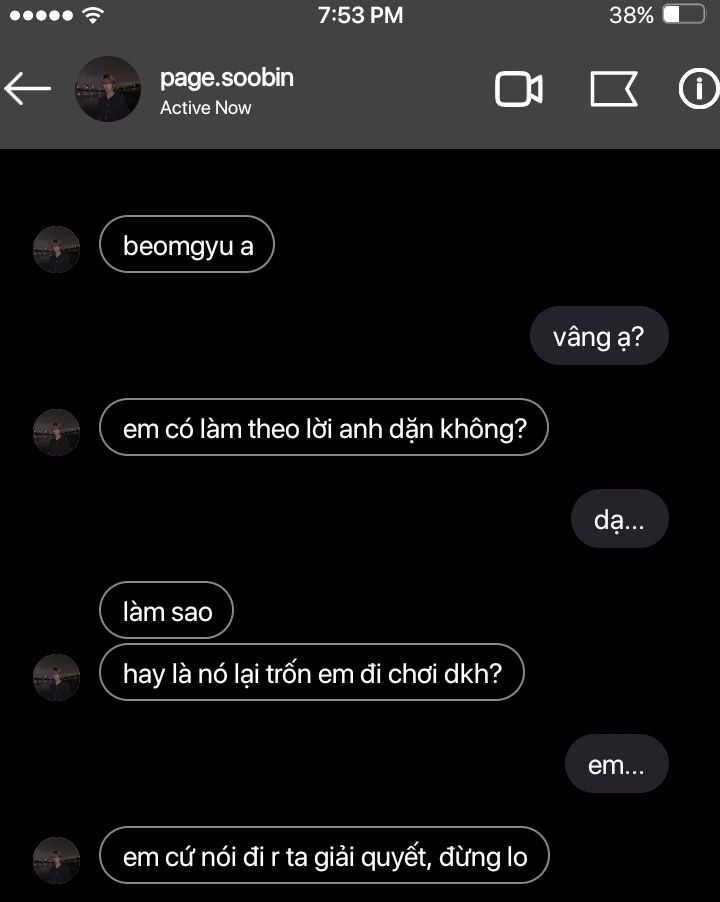Open the header profile picture
720x902 pixels.
point(108,89)
